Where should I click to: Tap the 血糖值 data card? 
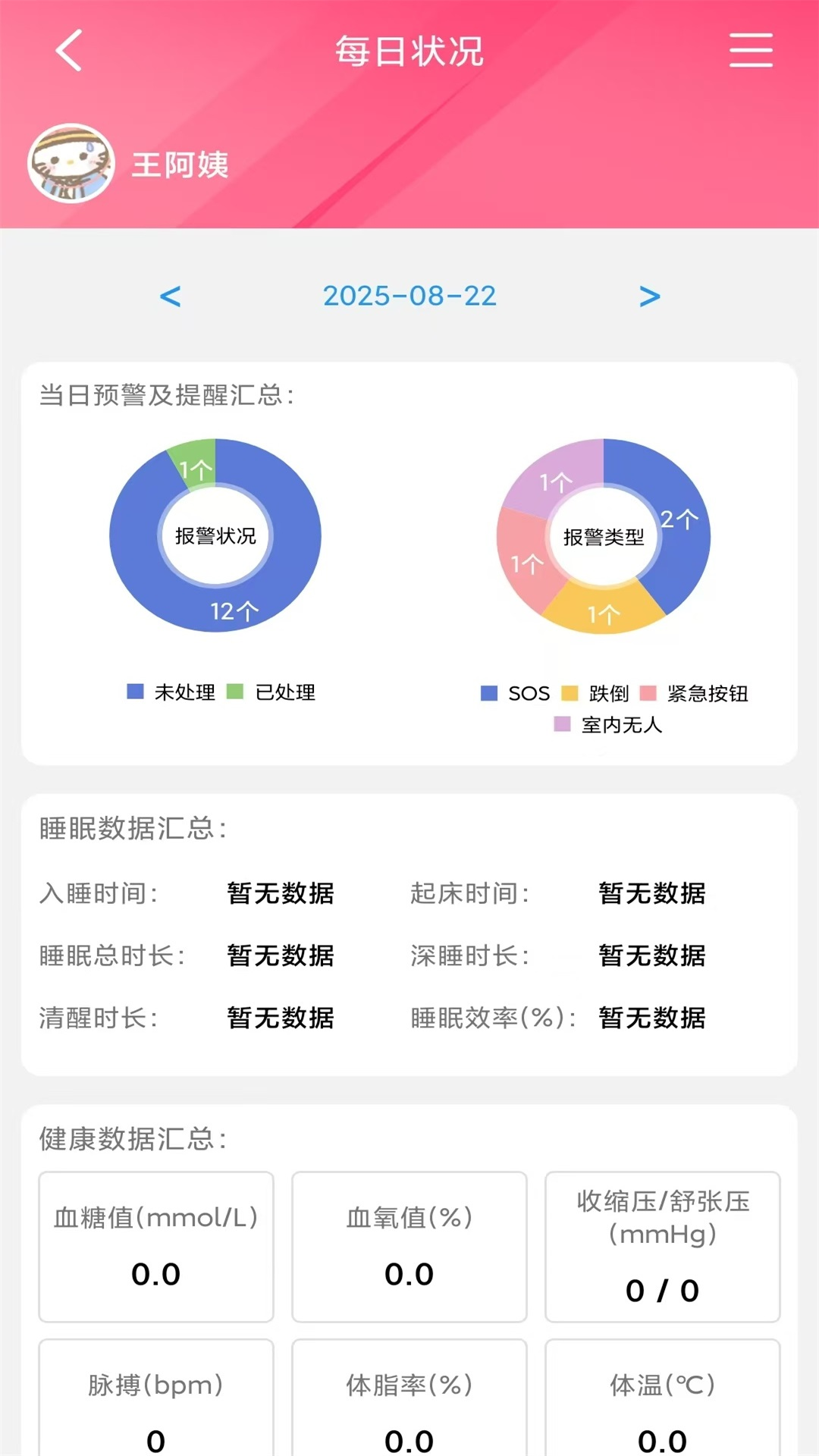click(x=155, y=1247)
